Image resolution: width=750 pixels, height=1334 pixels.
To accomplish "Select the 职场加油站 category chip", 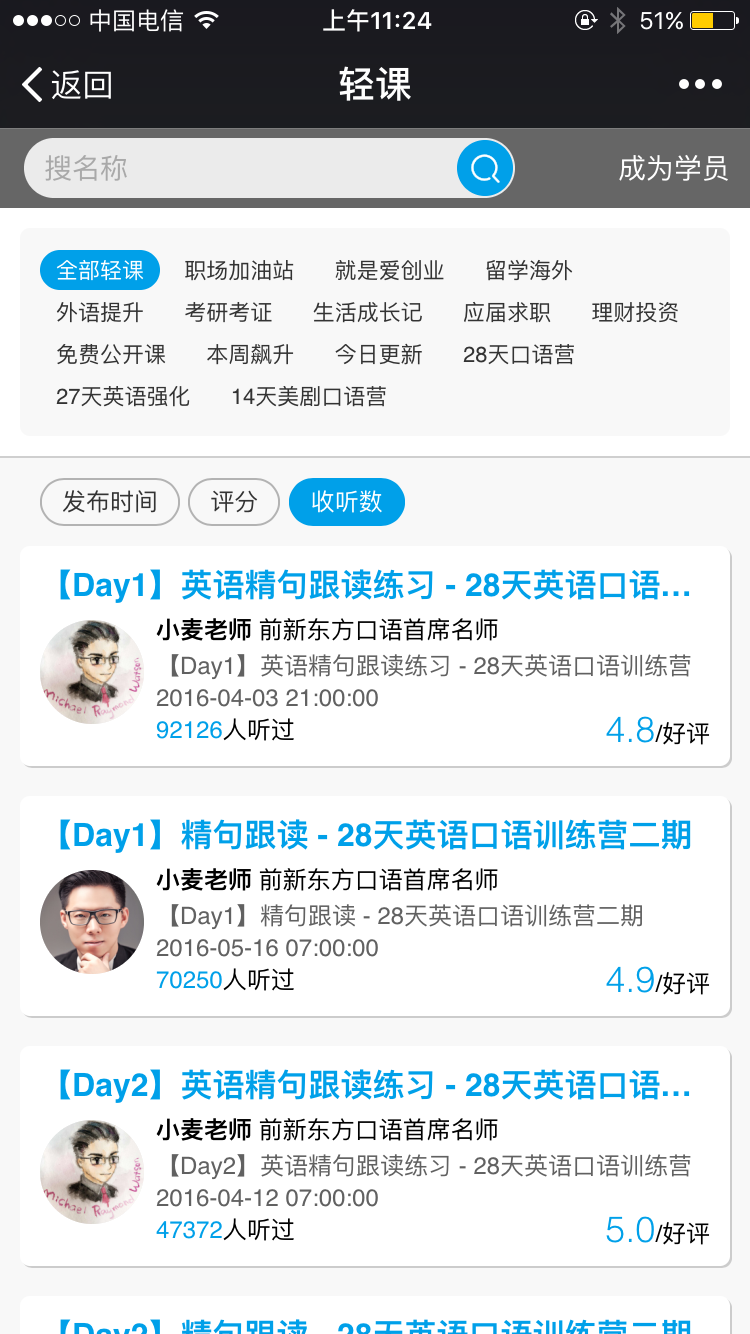I will pos(239,270).
